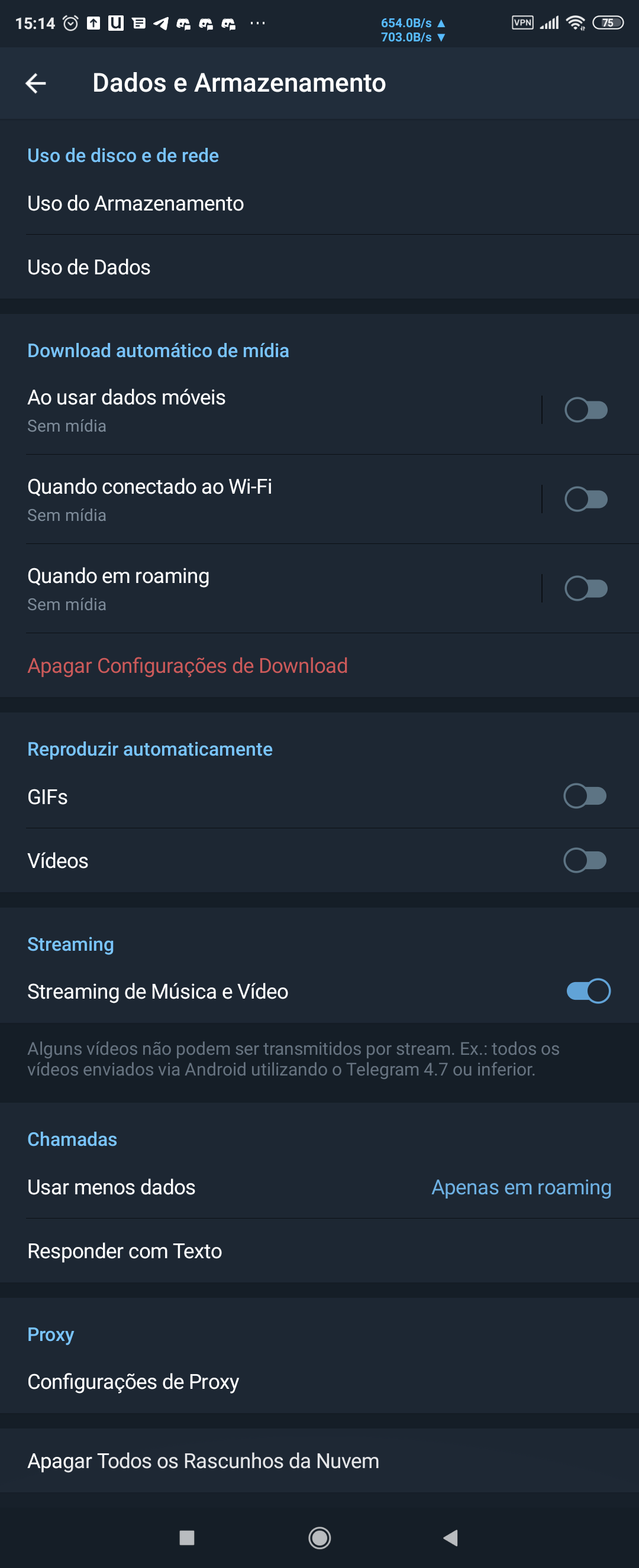Tap the system home button
This screenshot has height=1568, width=639.
click(x=319, y=1538)
